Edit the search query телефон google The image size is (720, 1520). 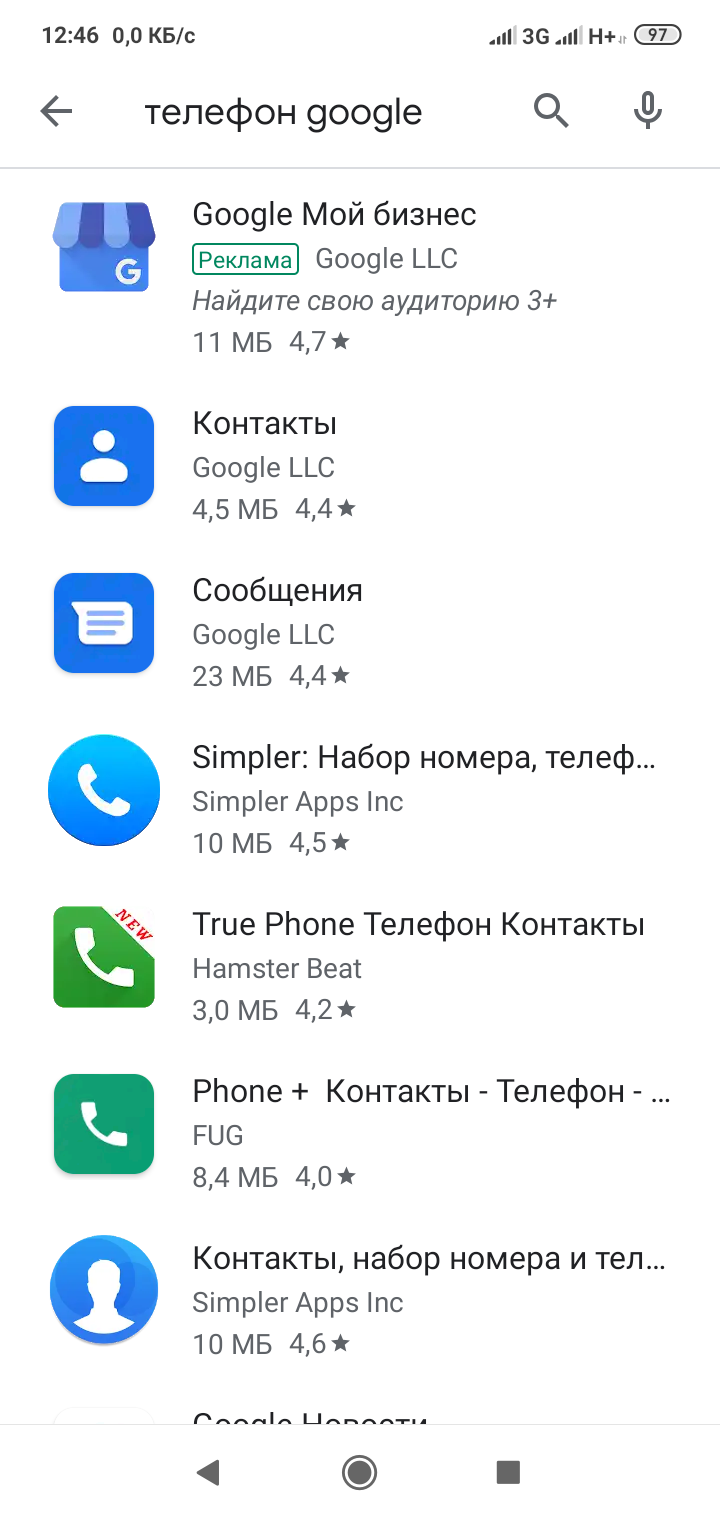tap(284, 113)
